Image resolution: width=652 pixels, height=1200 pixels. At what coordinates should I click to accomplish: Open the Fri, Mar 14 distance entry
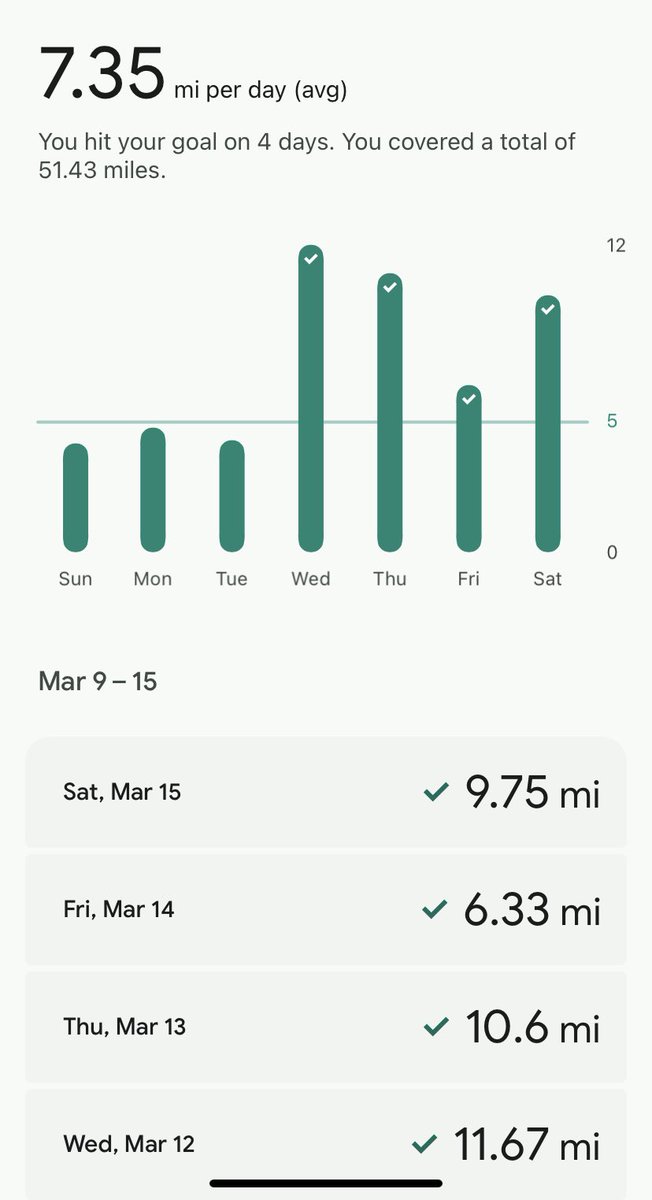point(326,909)
